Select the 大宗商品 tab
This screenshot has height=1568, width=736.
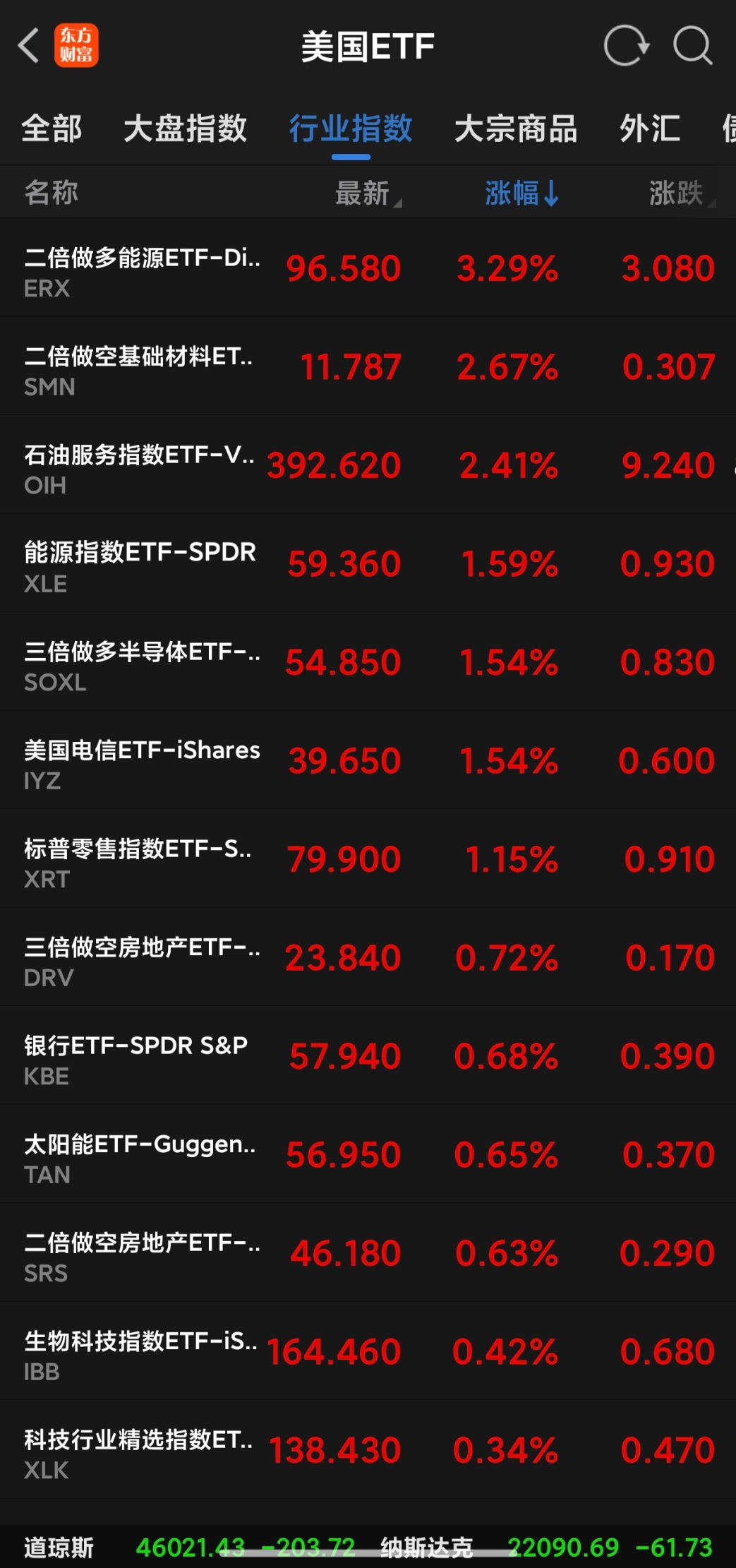pyautogui.click(x=516, y=129)
